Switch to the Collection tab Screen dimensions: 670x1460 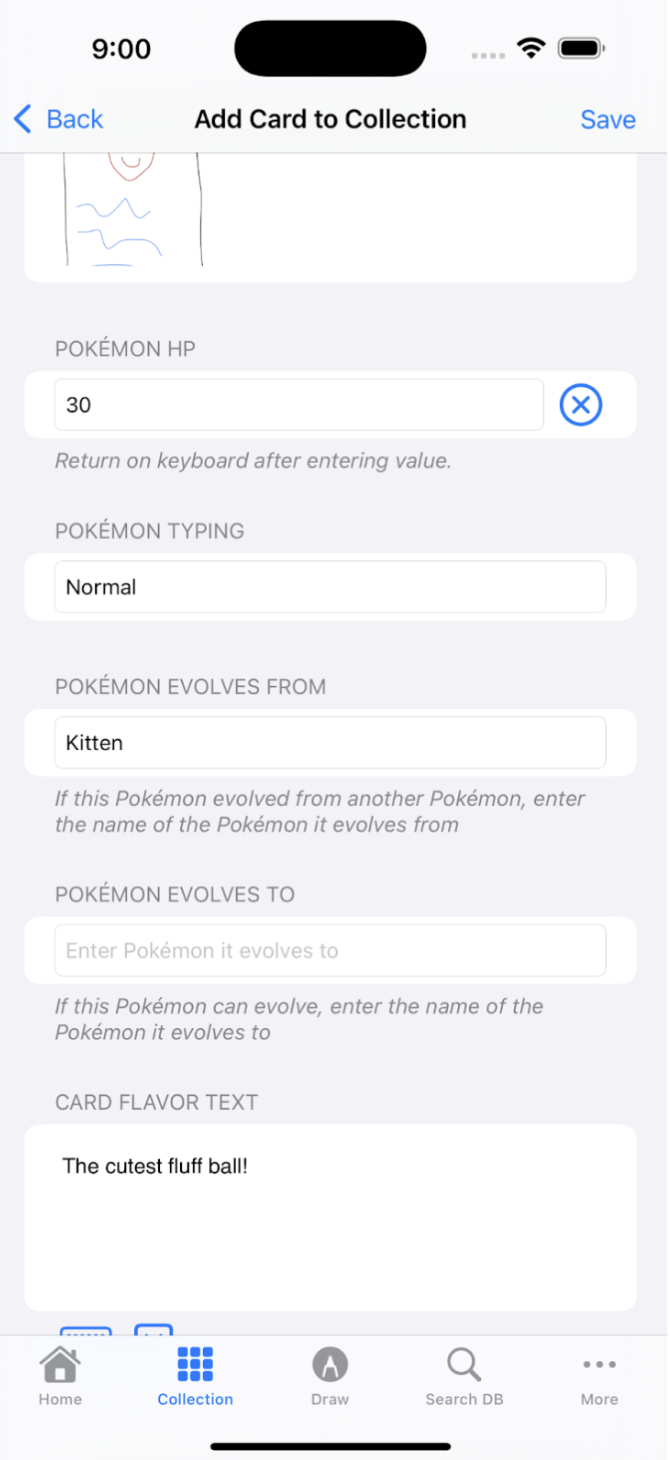click(195, 1376)
